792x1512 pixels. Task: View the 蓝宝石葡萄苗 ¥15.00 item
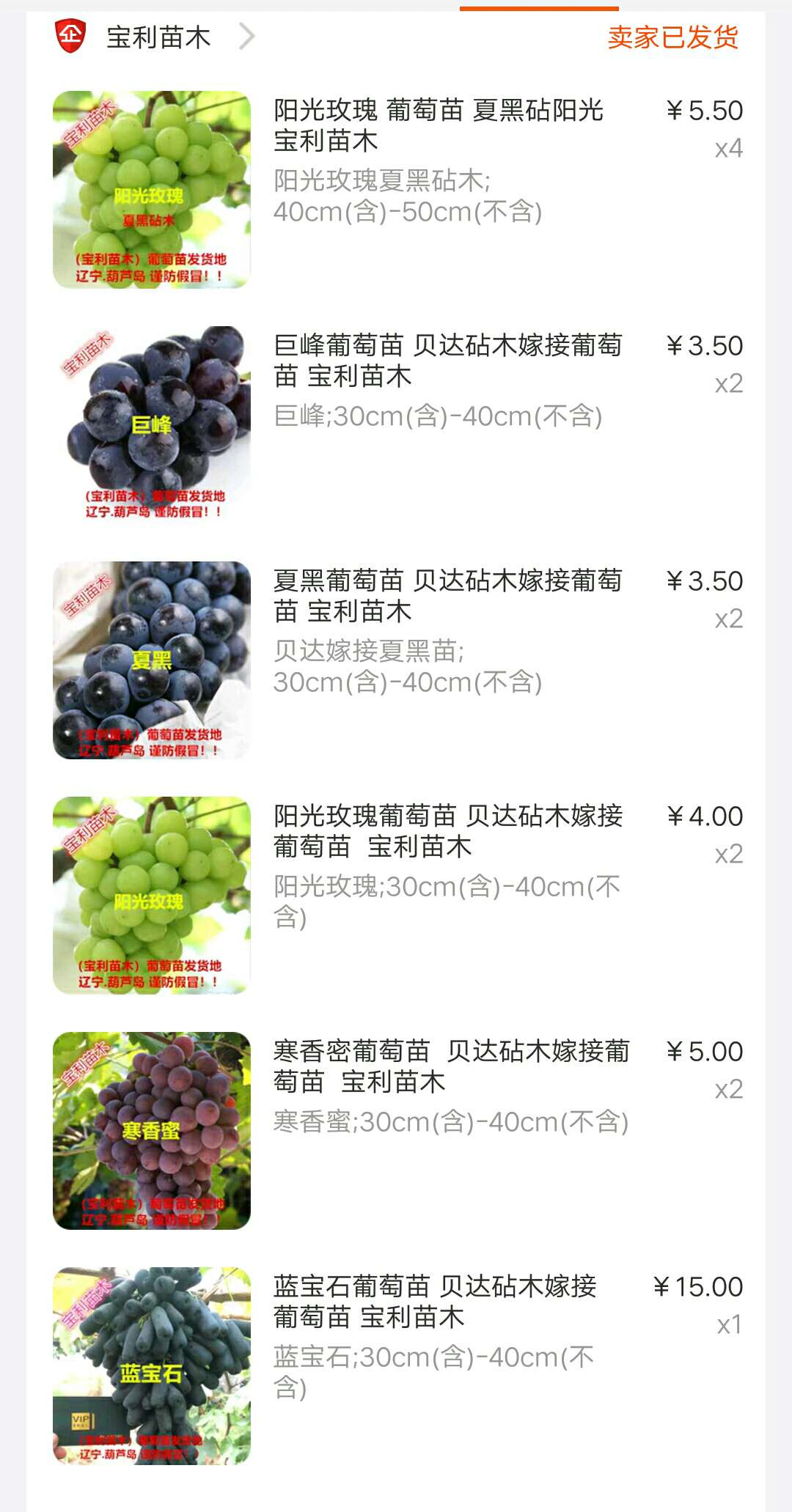(x=434, y=1302)
